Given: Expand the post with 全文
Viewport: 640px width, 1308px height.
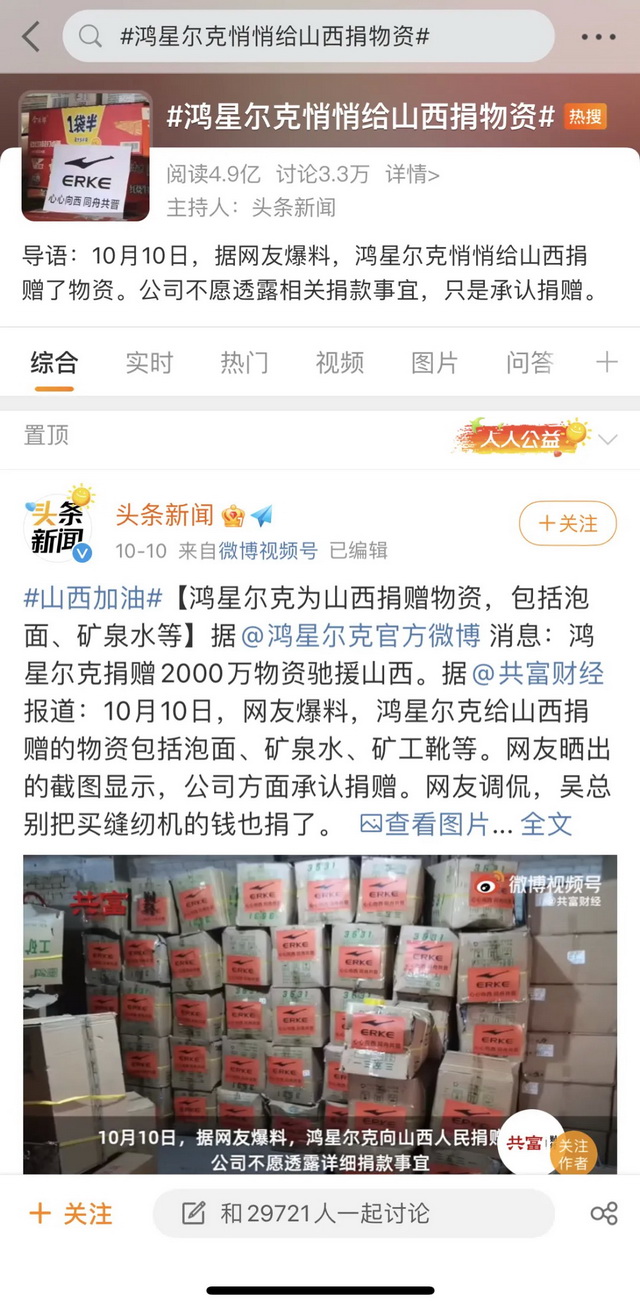Looking at the screenshot, I should tap(546, 824).
